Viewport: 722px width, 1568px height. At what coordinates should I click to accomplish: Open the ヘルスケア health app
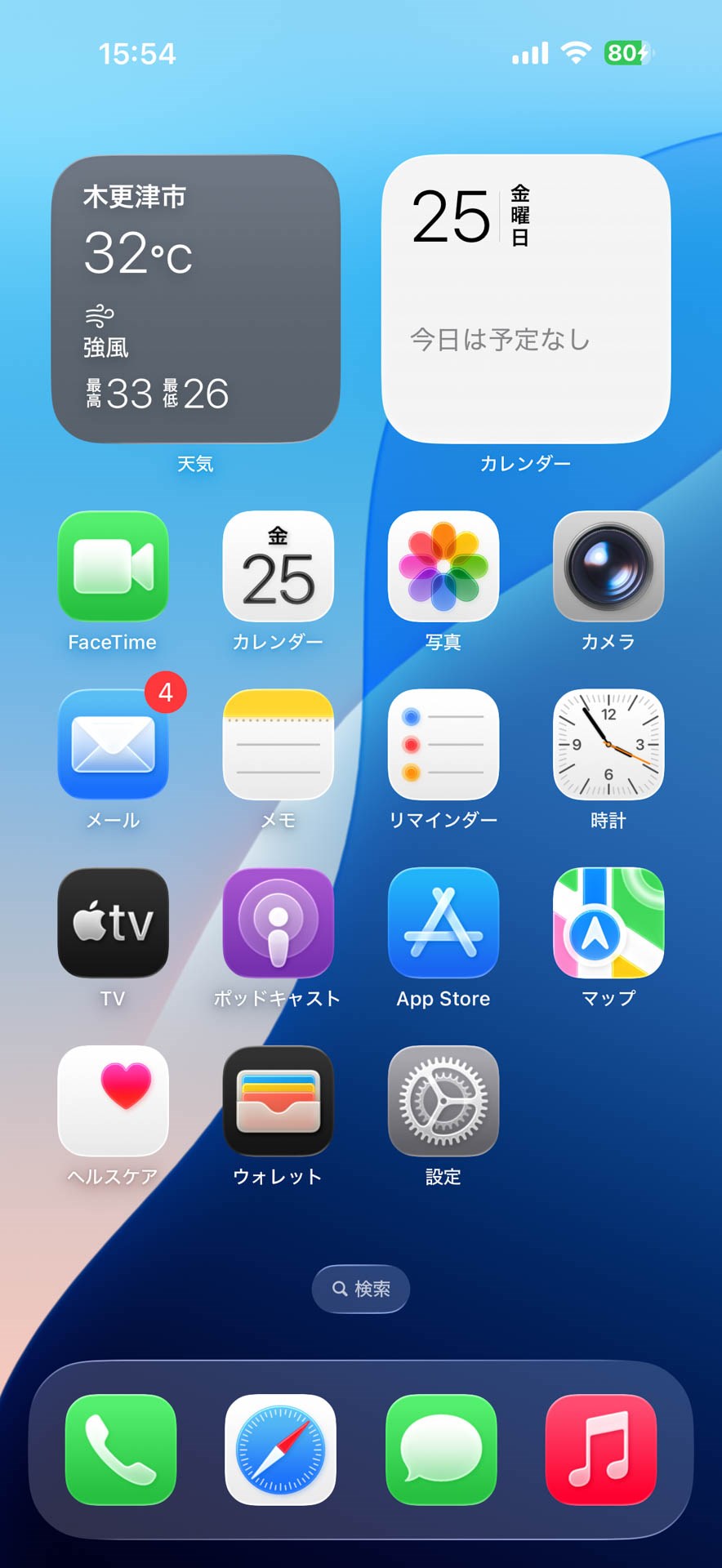114,1101
